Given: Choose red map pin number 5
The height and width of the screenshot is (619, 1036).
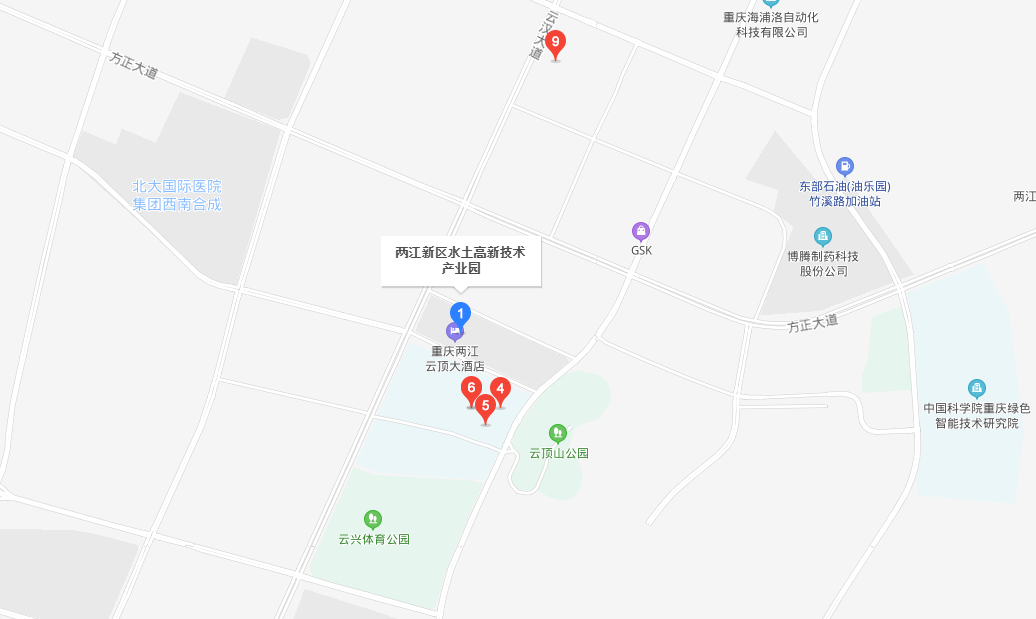Looking at the screenshot, I should 486,406.
